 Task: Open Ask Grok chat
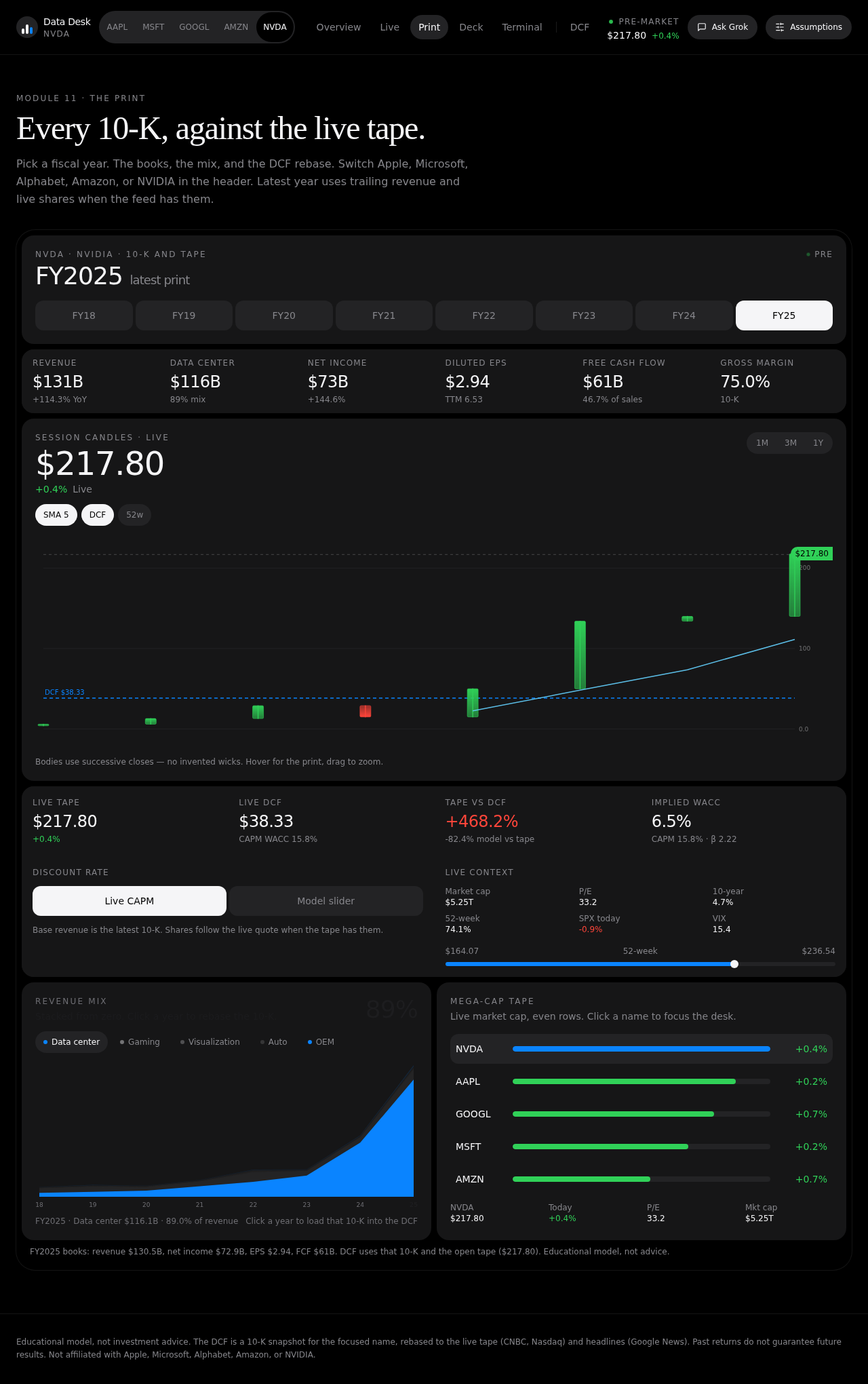tap(722, 27)
